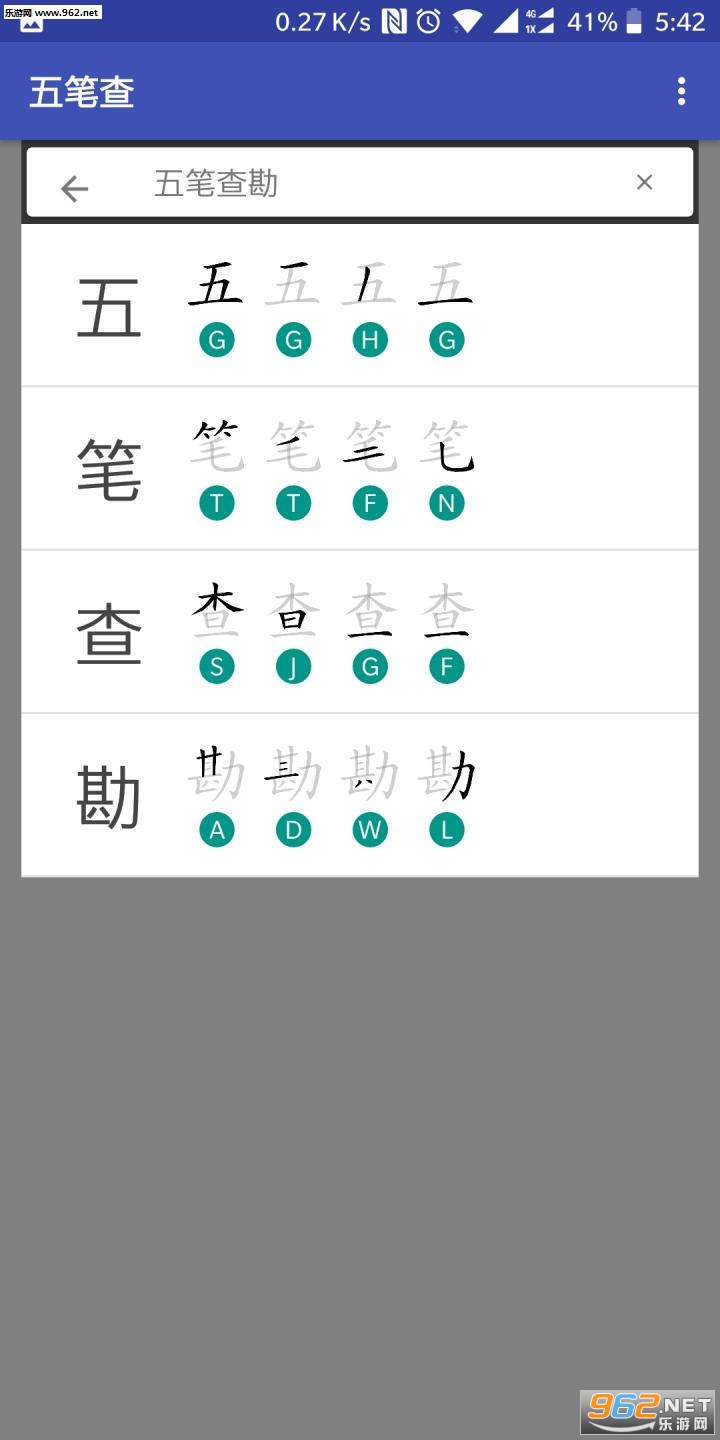Clear the search text with X
720x1440 pixels.
click(x=645, y=182)
